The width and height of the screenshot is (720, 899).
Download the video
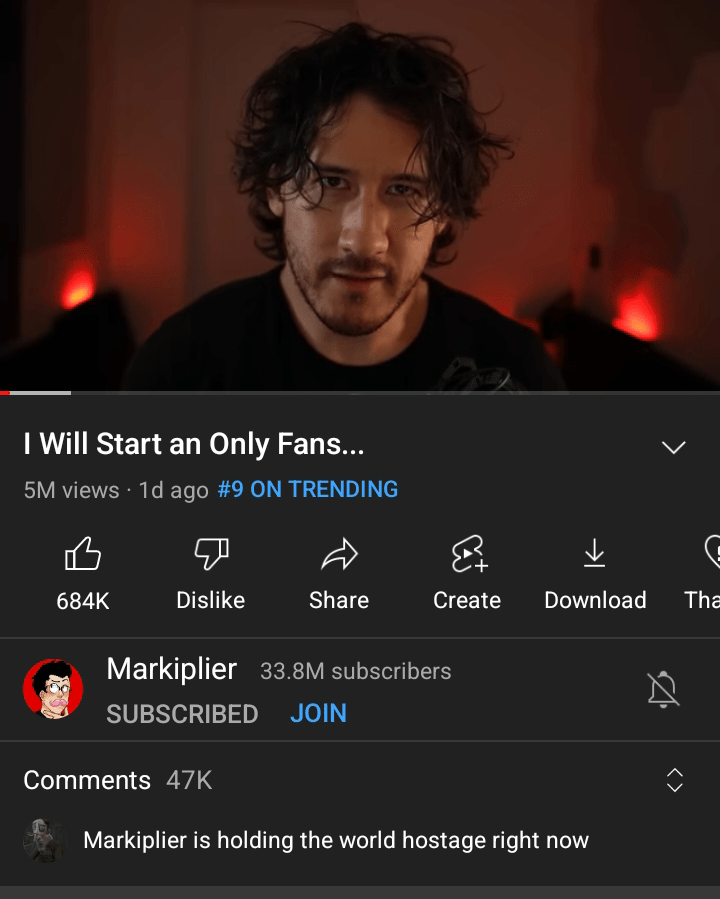coord(595,570)
